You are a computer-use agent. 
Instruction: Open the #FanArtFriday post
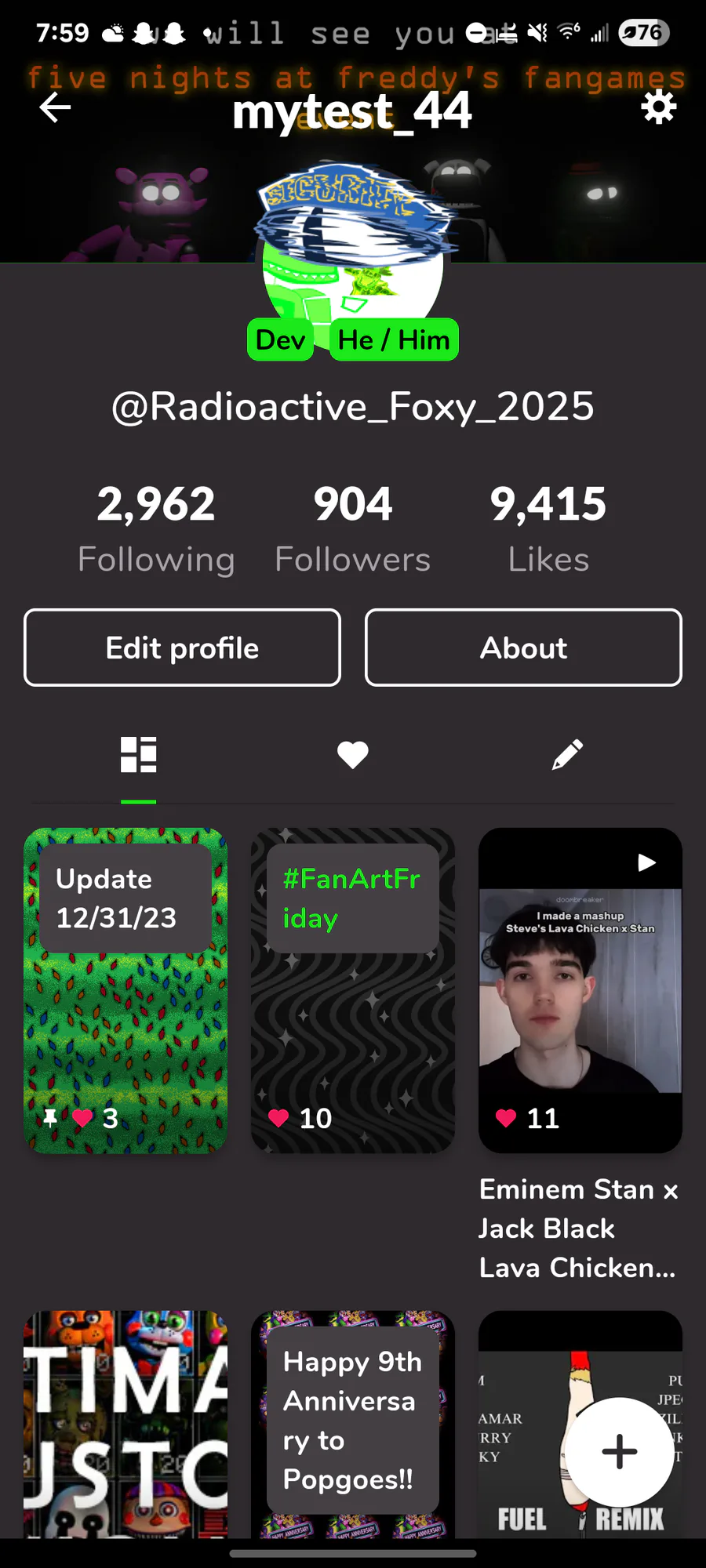pos(353,990)
